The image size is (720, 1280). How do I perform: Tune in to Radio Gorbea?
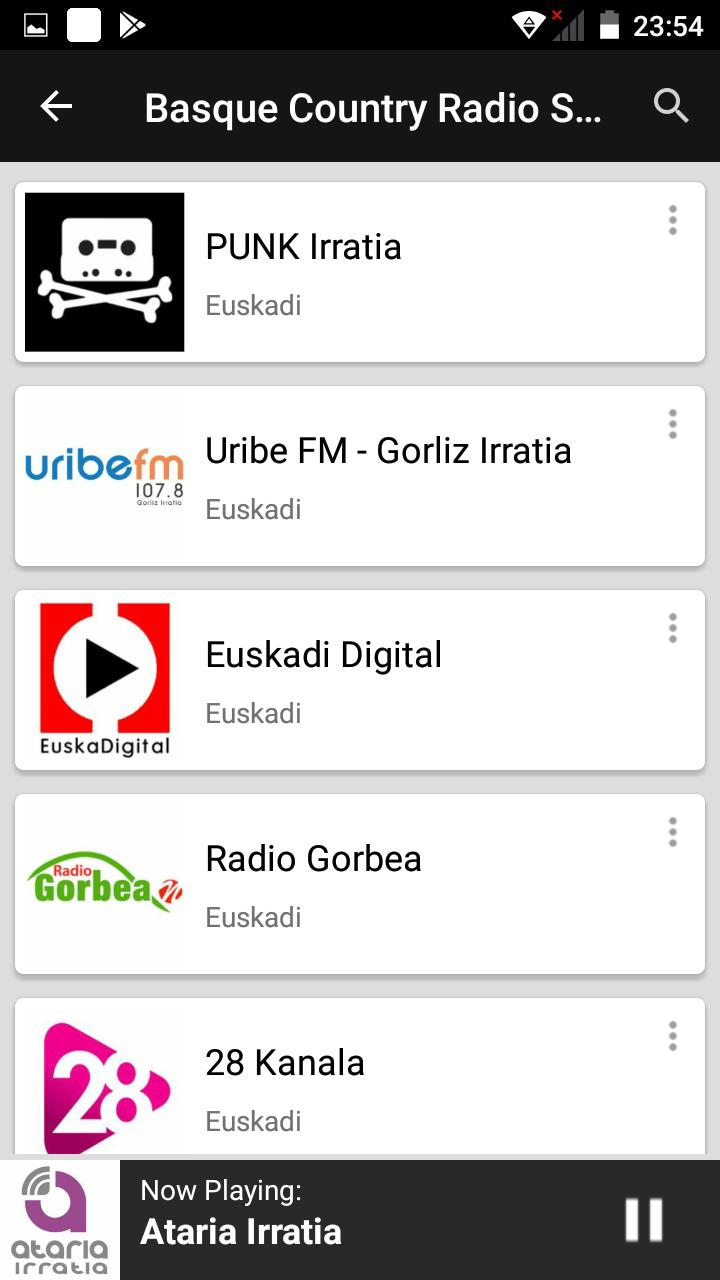point(360,884)
